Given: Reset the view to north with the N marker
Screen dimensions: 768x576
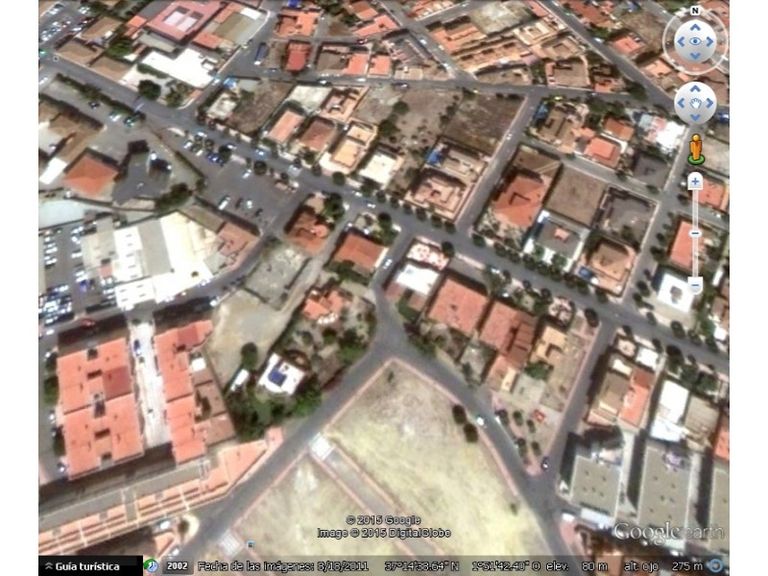Looking at the screenshot, I should pos(695,11).
